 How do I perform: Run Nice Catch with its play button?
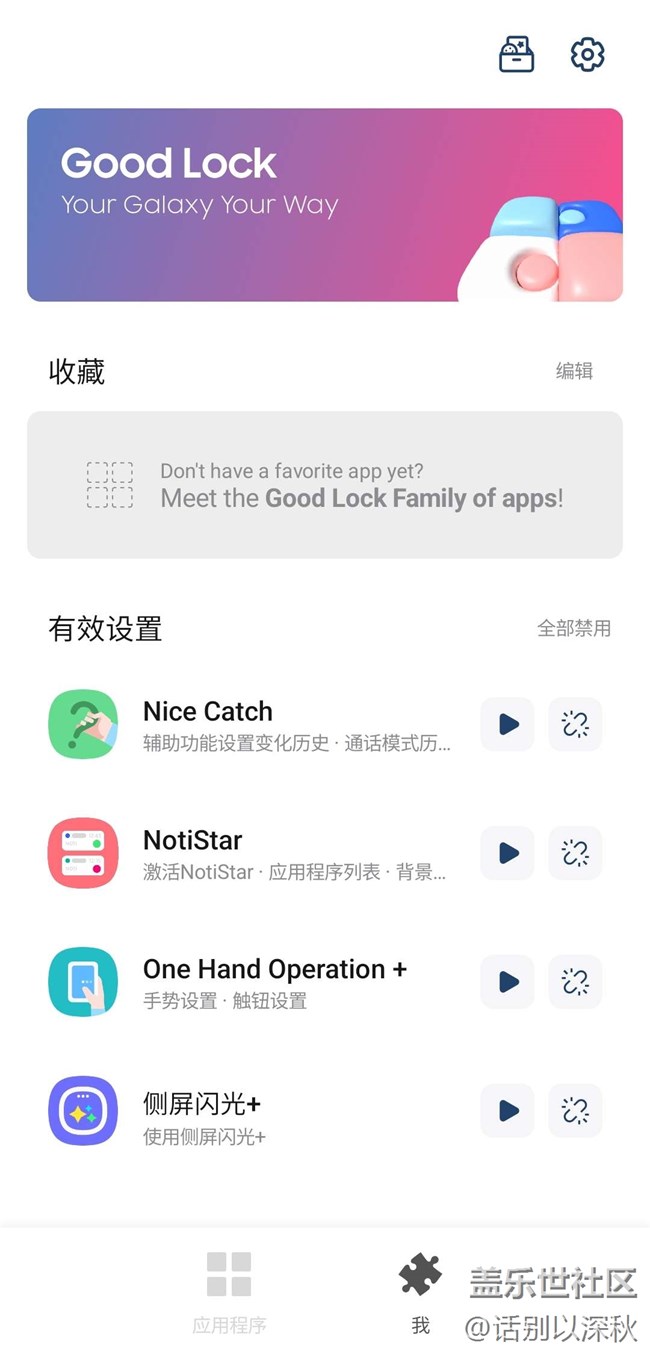point(507,724)
